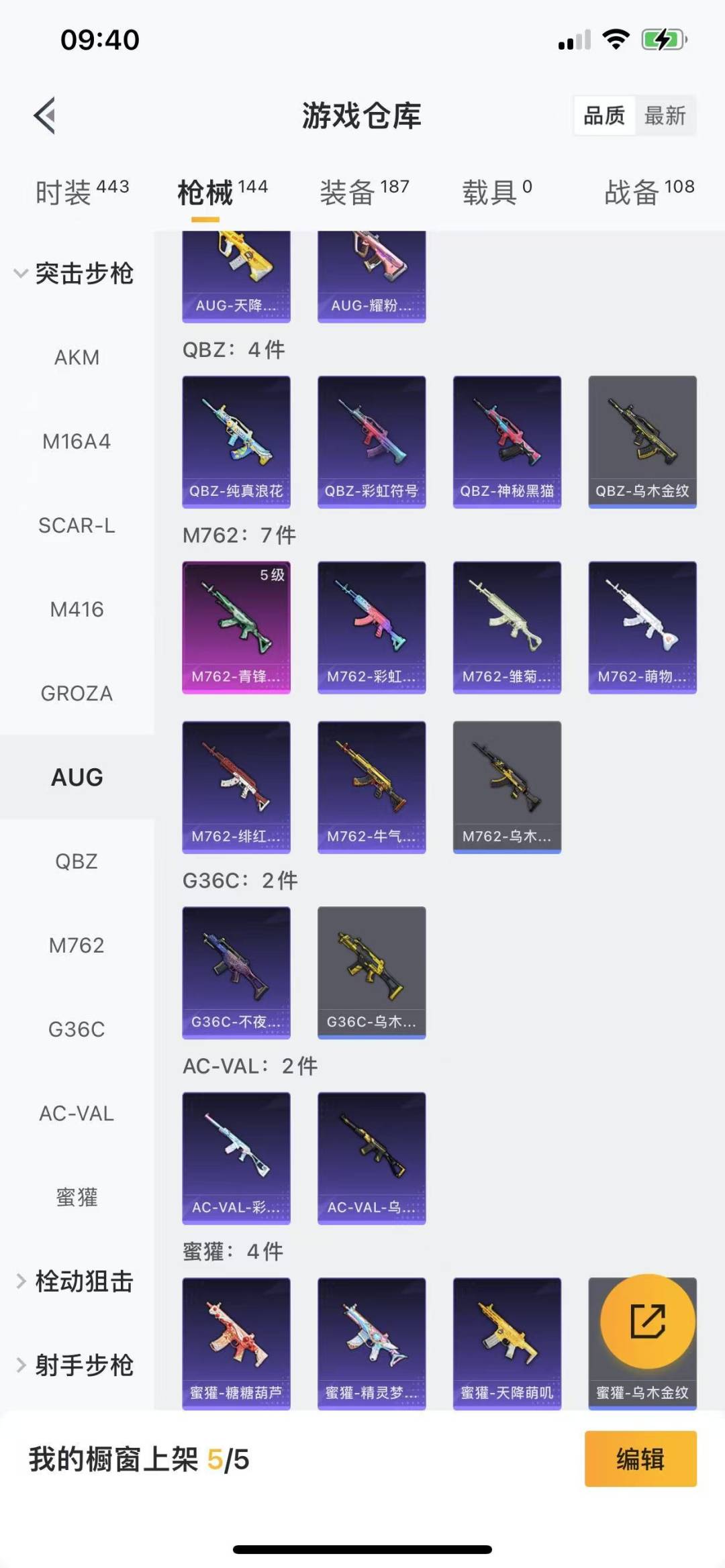Expand the 射手步枪 category

point(75,1365)
